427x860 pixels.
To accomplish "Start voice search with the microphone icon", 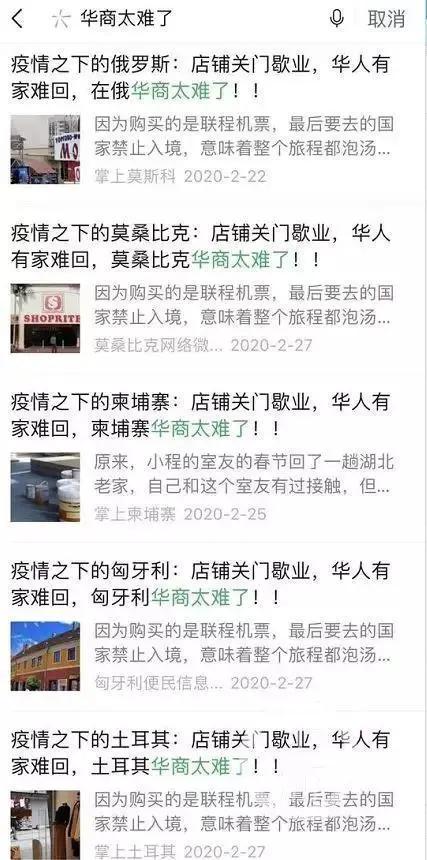I will coord(337,19).
